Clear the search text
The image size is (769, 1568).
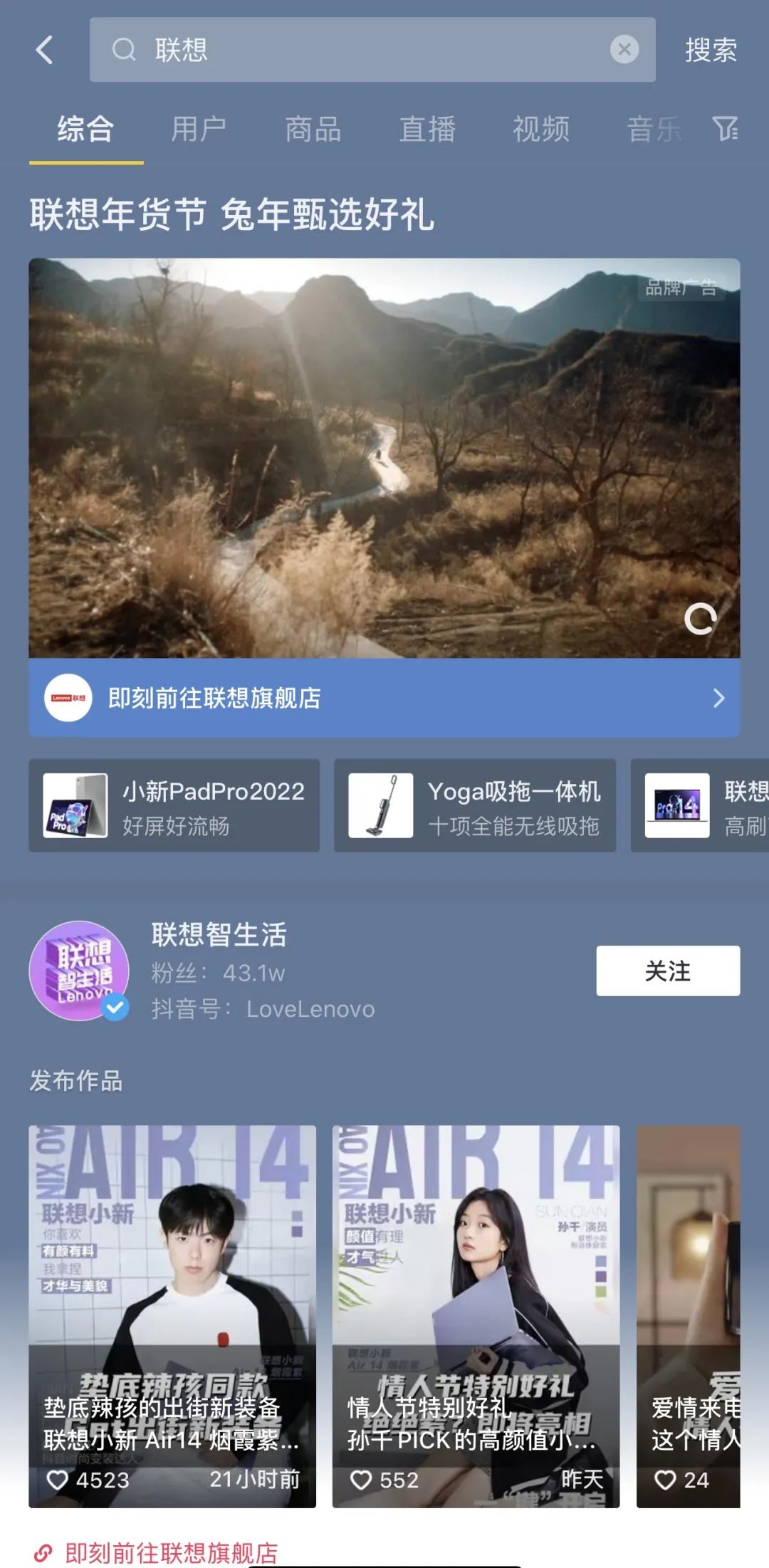tap(624, 50)
